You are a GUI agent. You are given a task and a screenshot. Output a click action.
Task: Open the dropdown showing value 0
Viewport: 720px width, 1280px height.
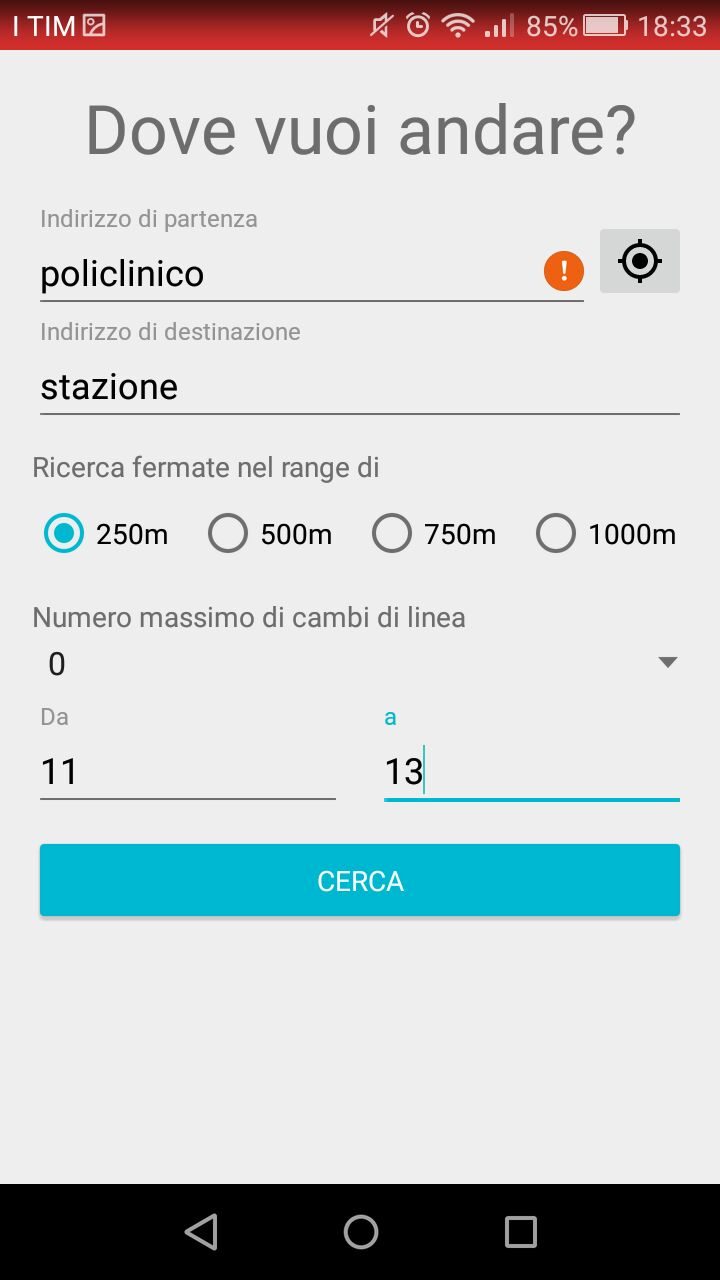[x=360, y=661]
